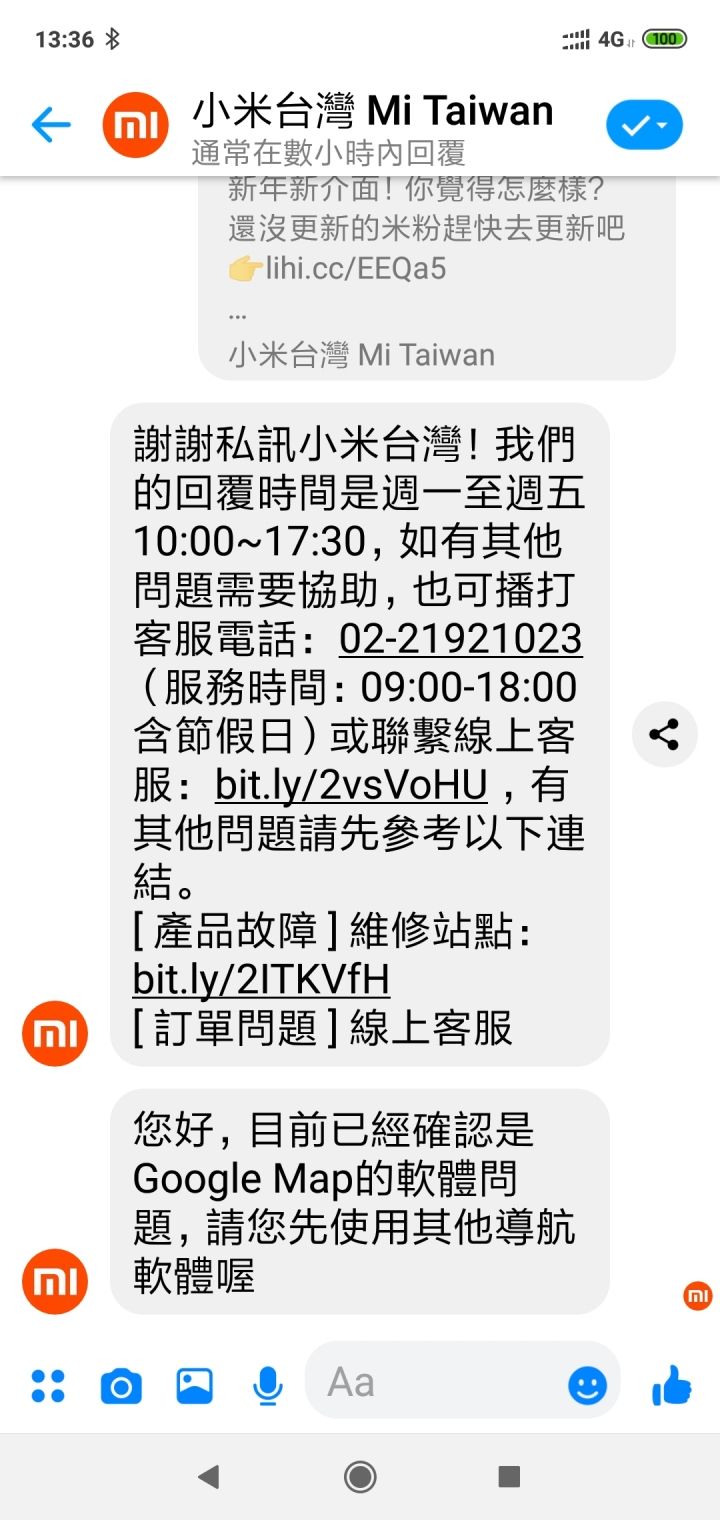Attach a picture from the gallery

pyautogui.click(x=195, y=1385)
